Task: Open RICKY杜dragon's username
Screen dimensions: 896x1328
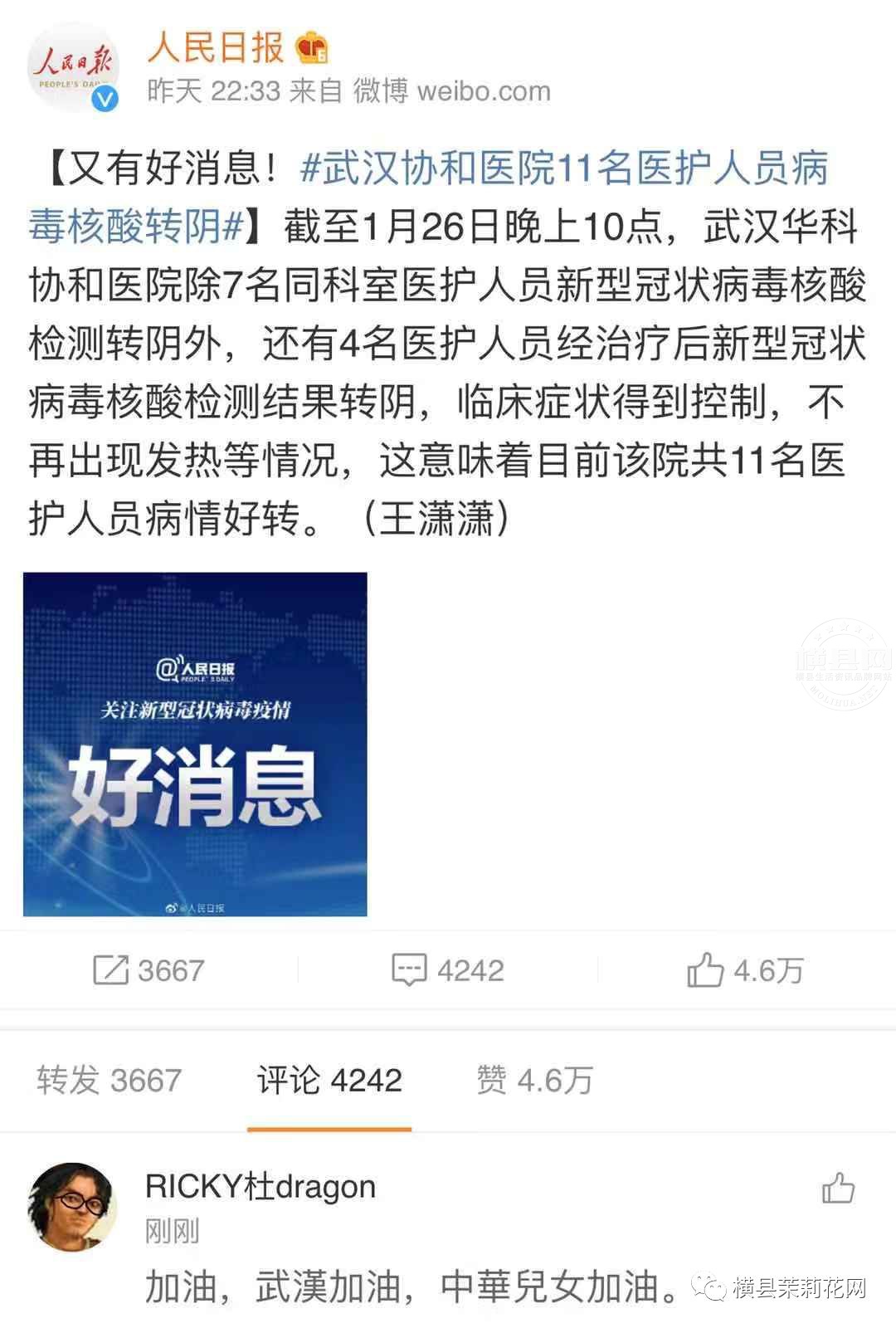Action: point(260,1186)
